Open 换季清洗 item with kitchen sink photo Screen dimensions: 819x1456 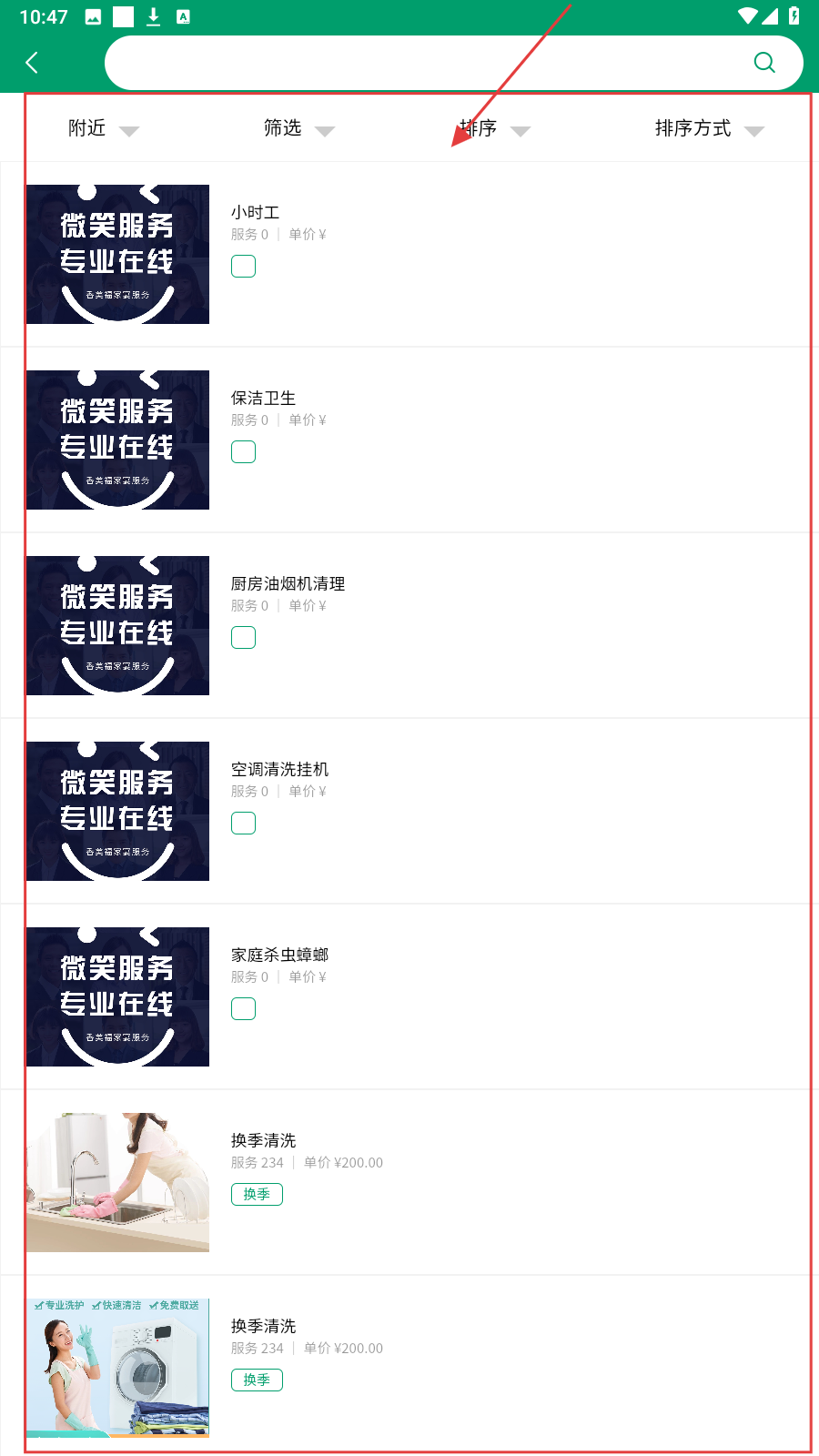(409, 1182)
